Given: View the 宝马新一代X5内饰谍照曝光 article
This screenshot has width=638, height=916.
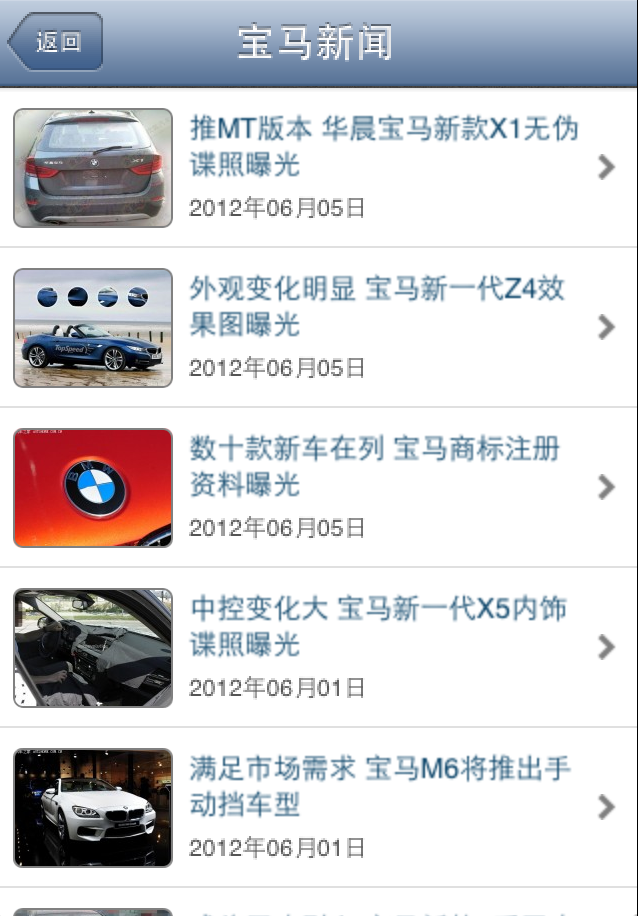Looking at the screenshot, I should [378, 627].
